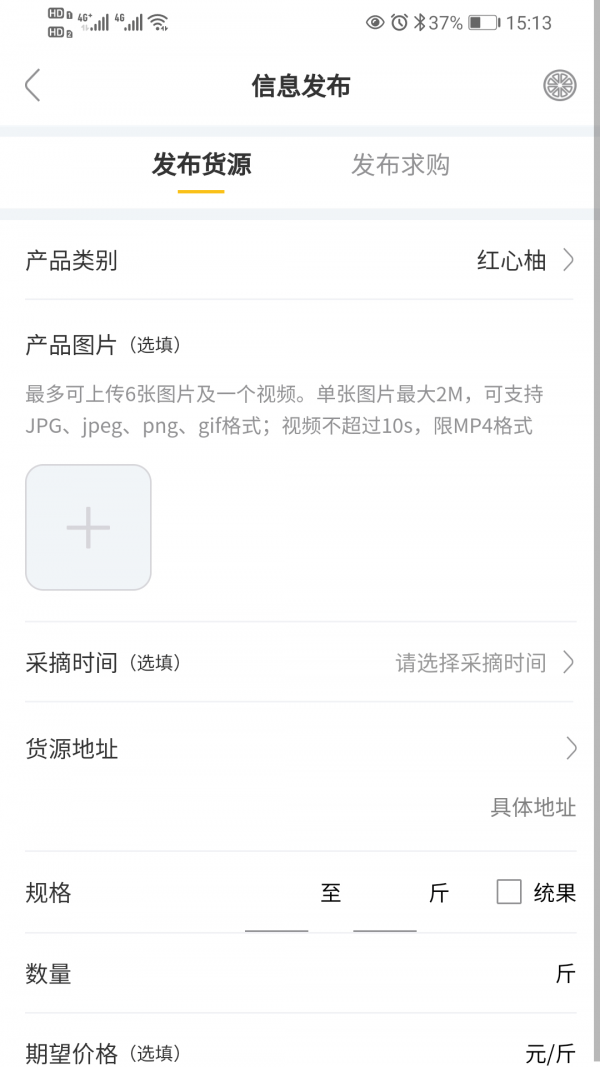The width and height of the screenshot is (600, 1067).
Task: Open the 货源地址 row
Action: pyautogui.click(x=300, y=748)
